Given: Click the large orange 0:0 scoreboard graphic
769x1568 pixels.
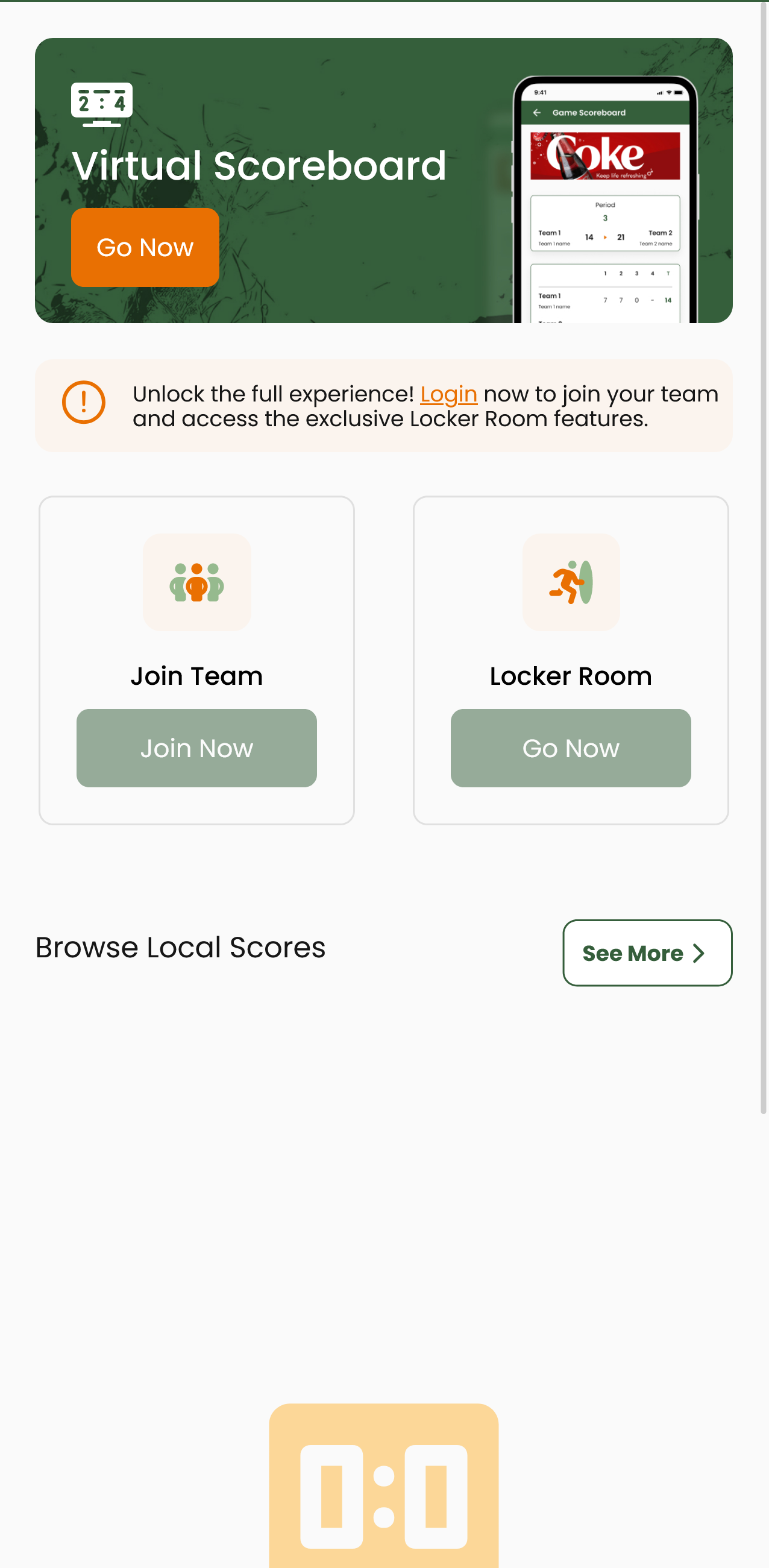Looking at the screenshot, I should pos(383,1491).
